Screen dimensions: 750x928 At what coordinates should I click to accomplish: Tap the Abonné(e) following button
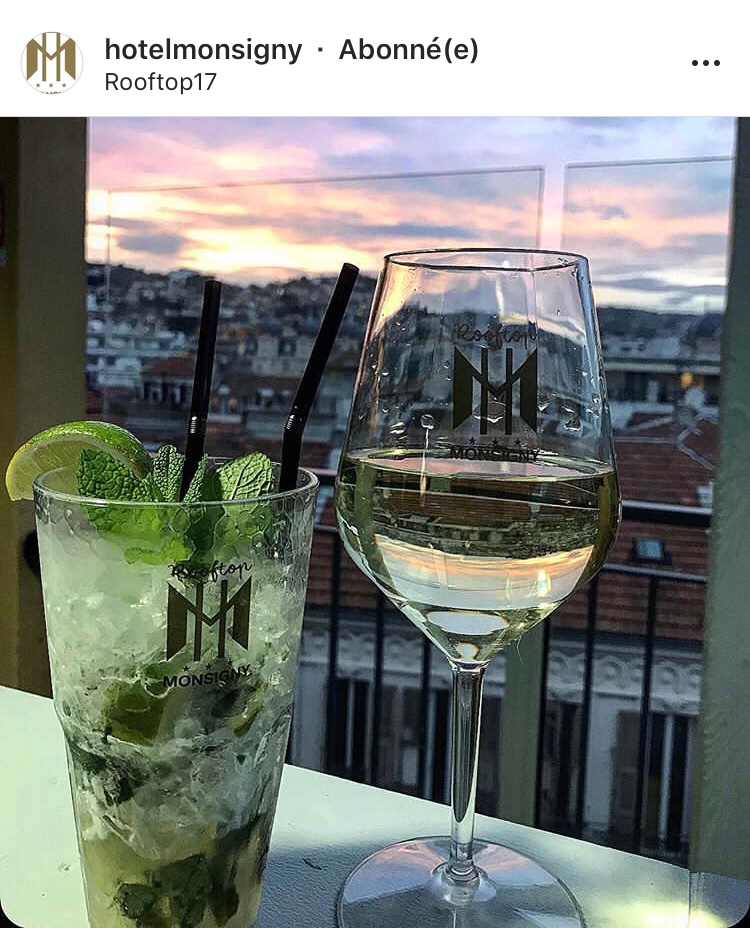(x=408, y=50)
